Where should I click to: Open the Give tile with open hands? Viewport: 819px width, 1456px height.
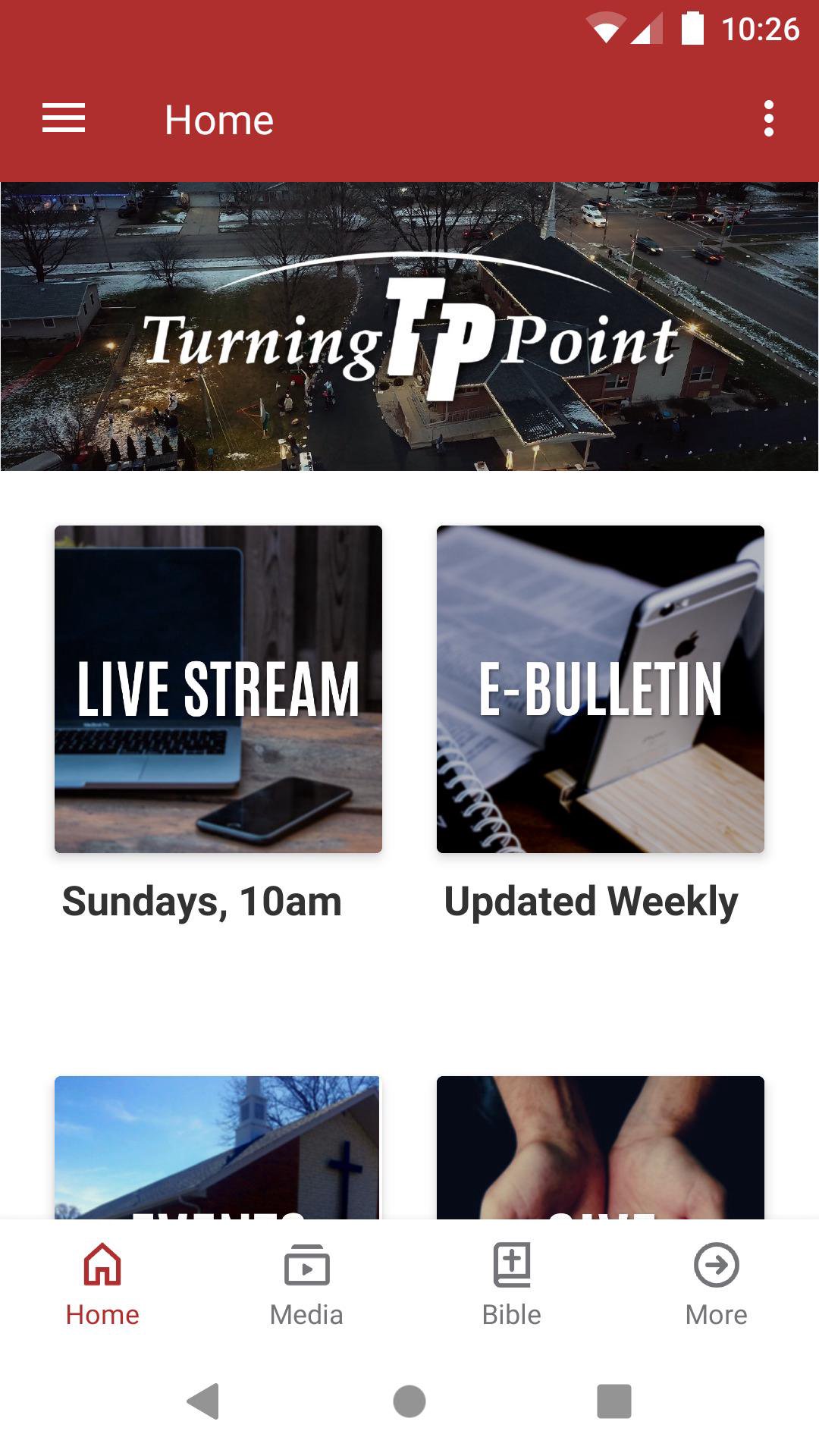click(x=600, y=1147)
